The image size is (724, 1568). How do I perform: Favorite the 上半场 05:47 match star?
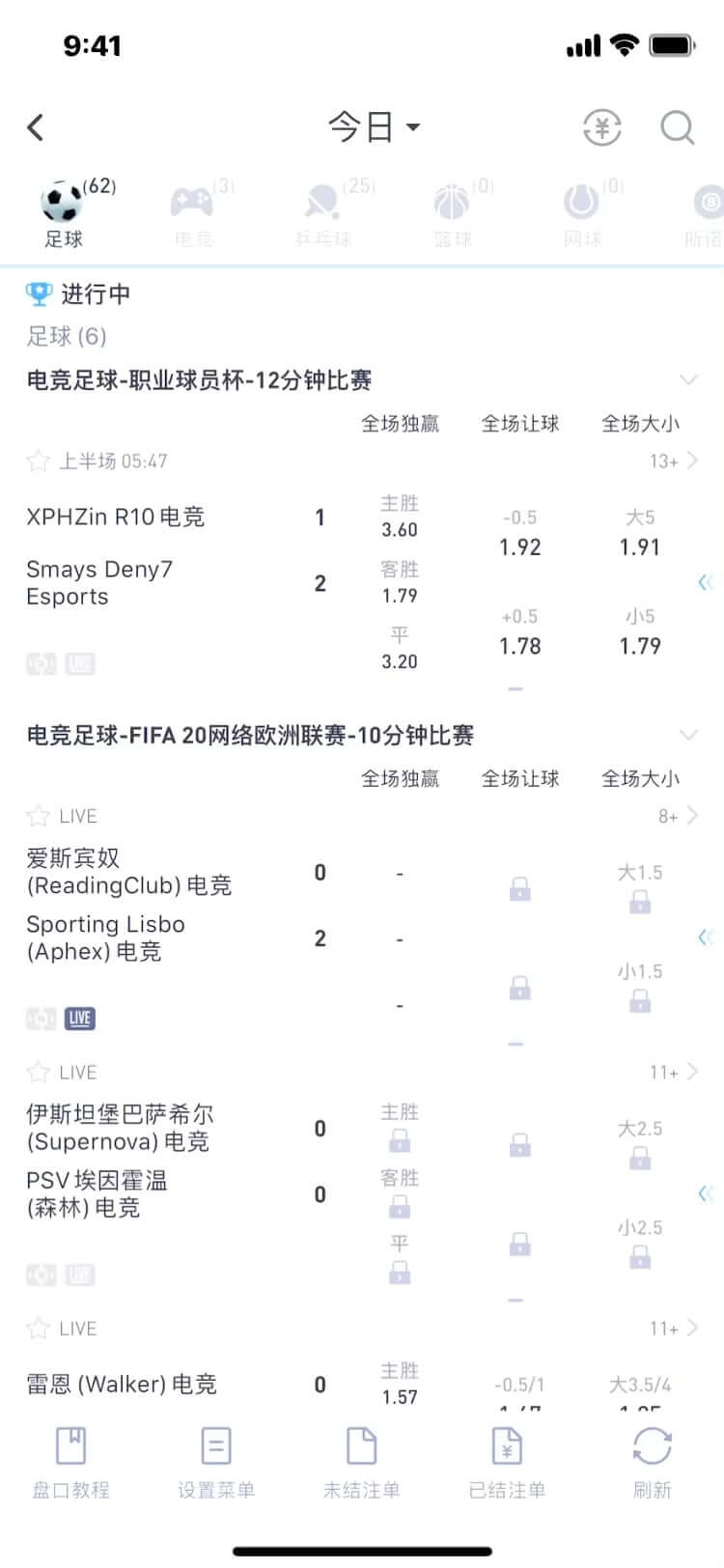coord(38,462)
